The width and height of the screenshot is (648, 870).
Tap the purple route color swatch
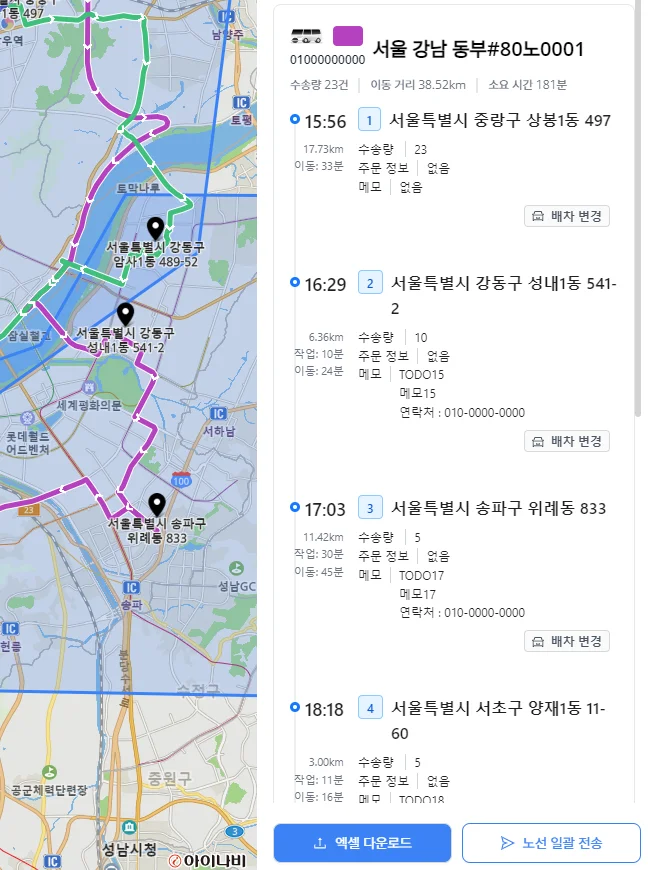(x=348, y=38)
